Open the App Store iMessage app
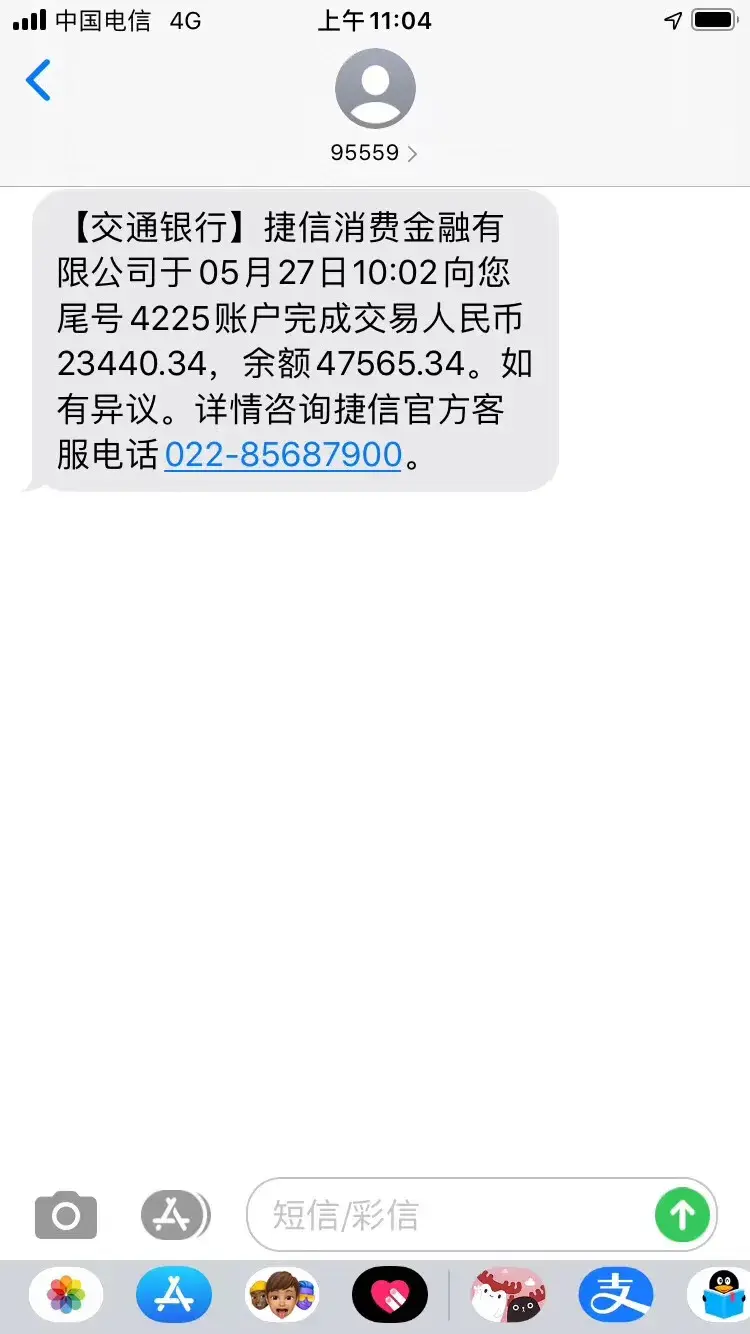The image size is (750, 1334). [x=174, y=1295]
